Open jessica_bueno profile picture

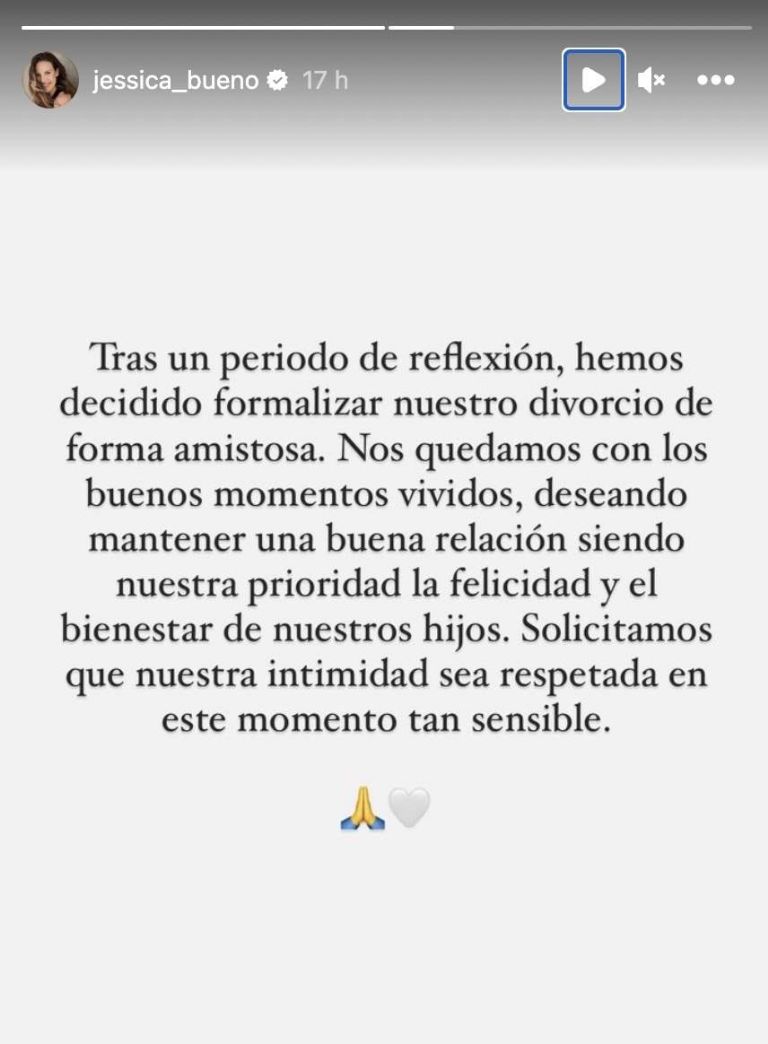[x=50, y=80]
